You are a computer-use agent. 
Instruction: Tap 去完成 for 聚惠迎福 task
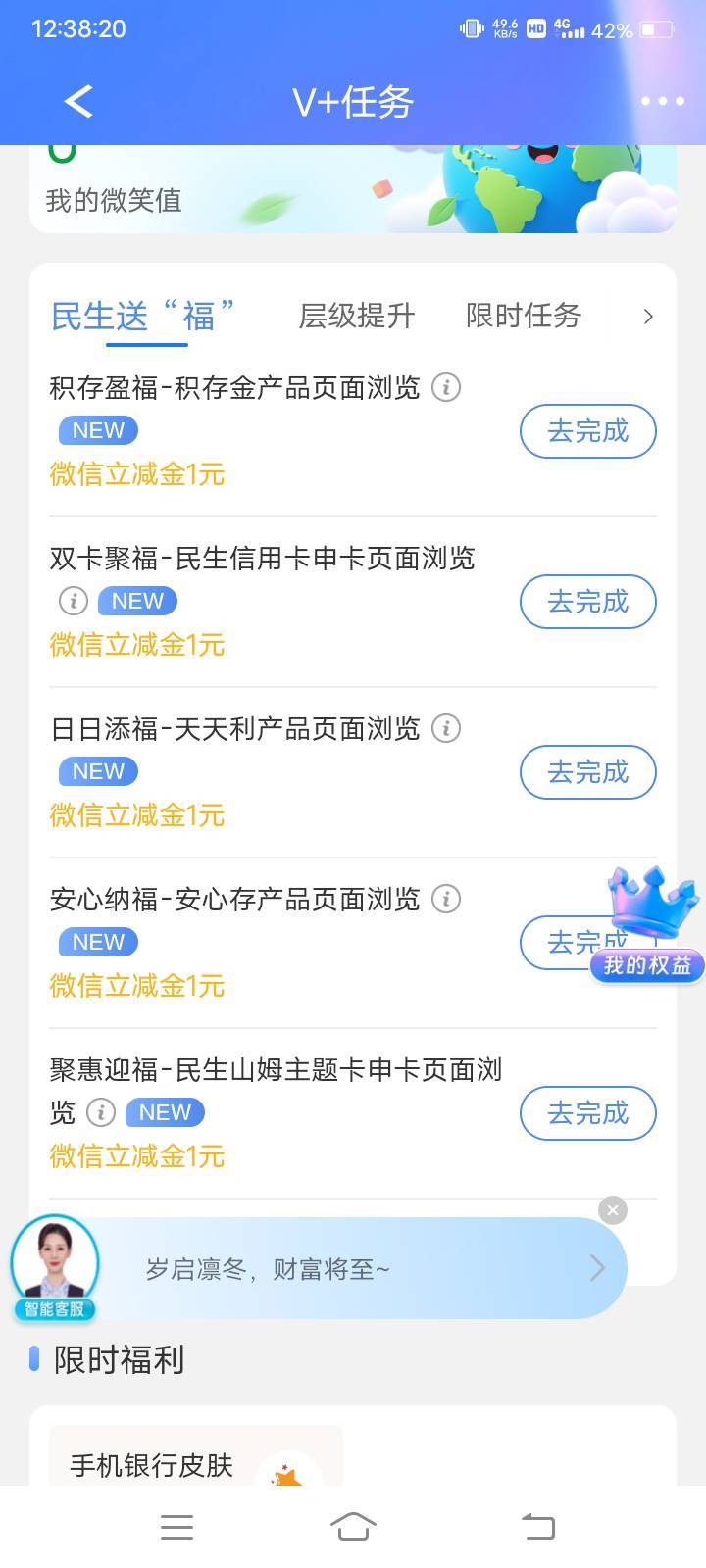(x=587, y=1113)
